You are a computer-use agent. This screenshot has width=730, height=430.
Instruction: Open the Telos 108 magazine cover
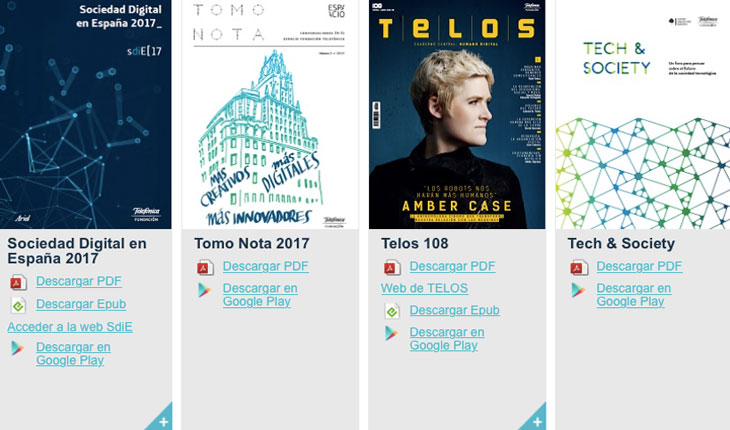pyautogui.click(x=456, y=115)
